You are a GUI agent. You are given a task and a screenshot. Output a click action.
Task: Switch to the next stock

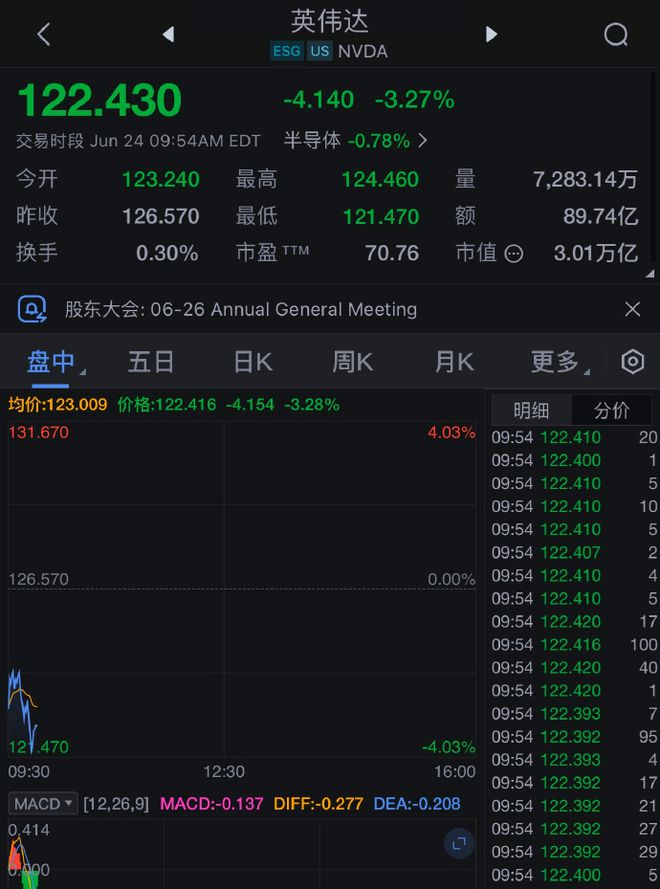pyautogui.click(x=491, y=35)
